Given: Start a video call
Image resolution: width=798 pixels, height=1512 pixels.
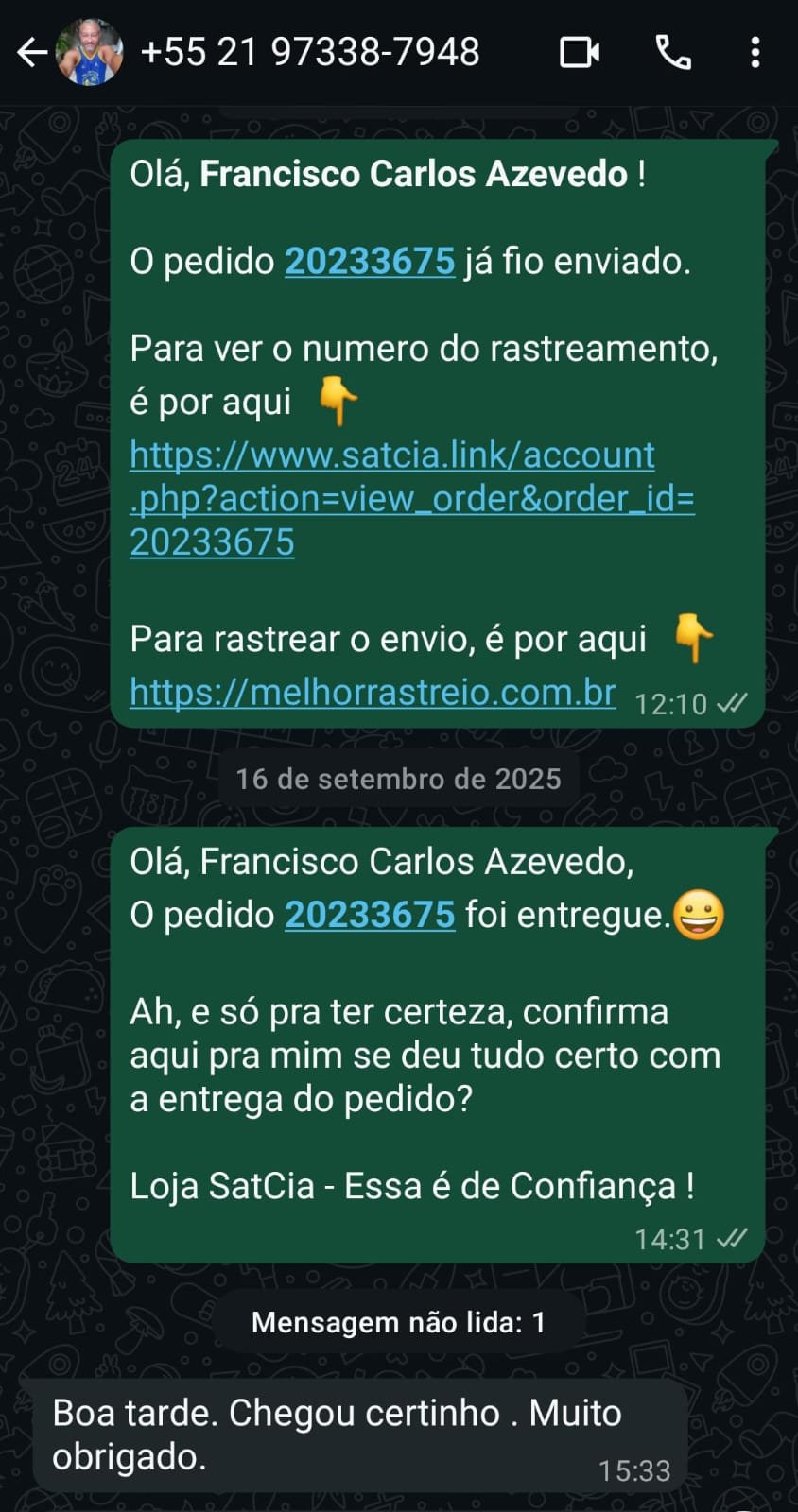Looking at the screenshot, I should pos(580,52).
